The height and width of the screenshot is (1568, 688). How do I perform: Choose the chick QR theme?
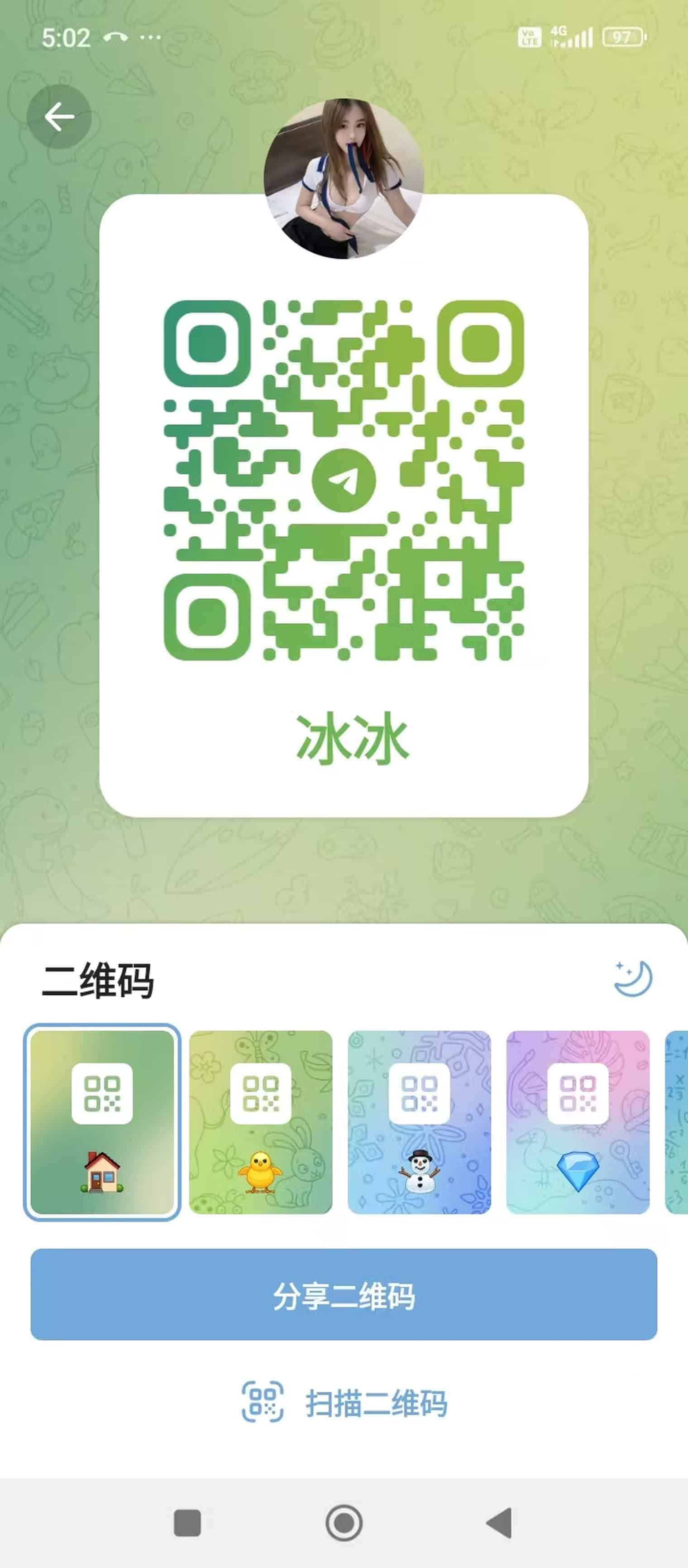pyautogui.click(x=261, y=1122)
